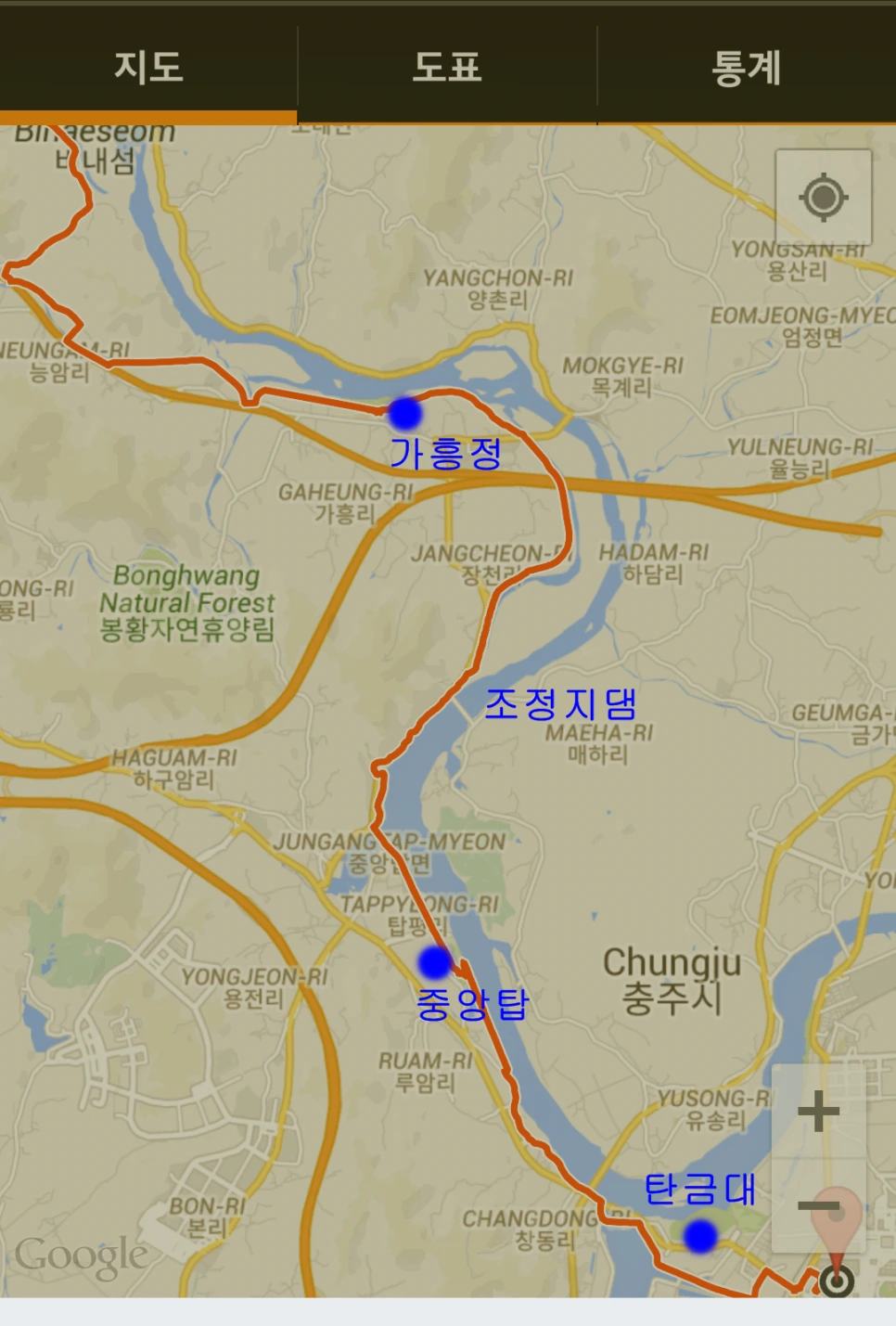Tap the 중앙탑 text label
This screenshot has width=896, height=1326.
tap(475, 1003)
